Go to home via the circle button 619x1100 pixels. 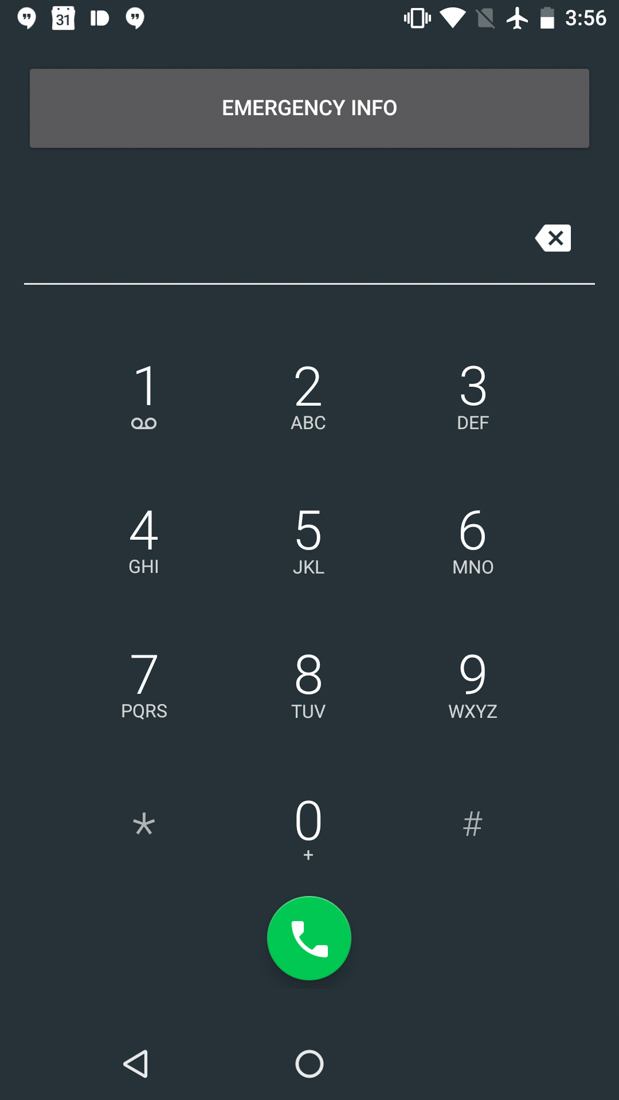point(309,1063)
